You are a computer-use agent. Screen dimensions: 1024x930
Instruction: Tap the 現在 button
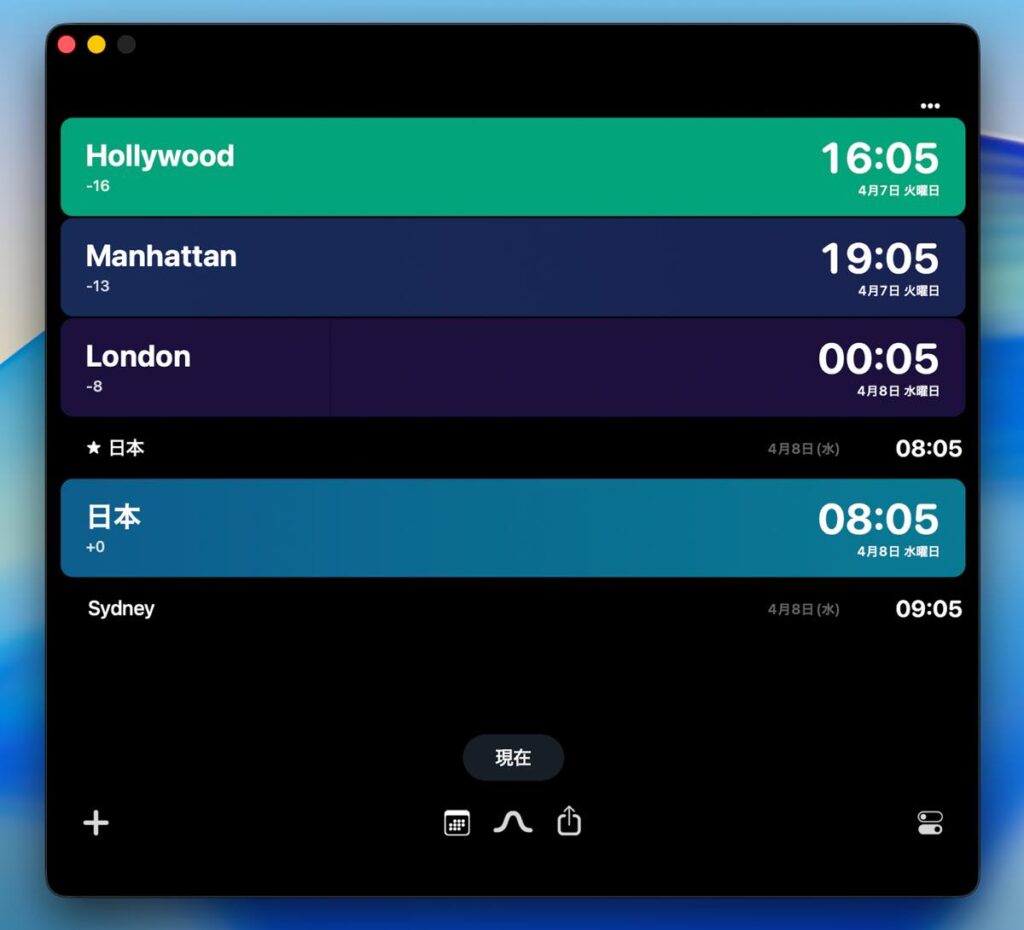[x=513, y=758]
